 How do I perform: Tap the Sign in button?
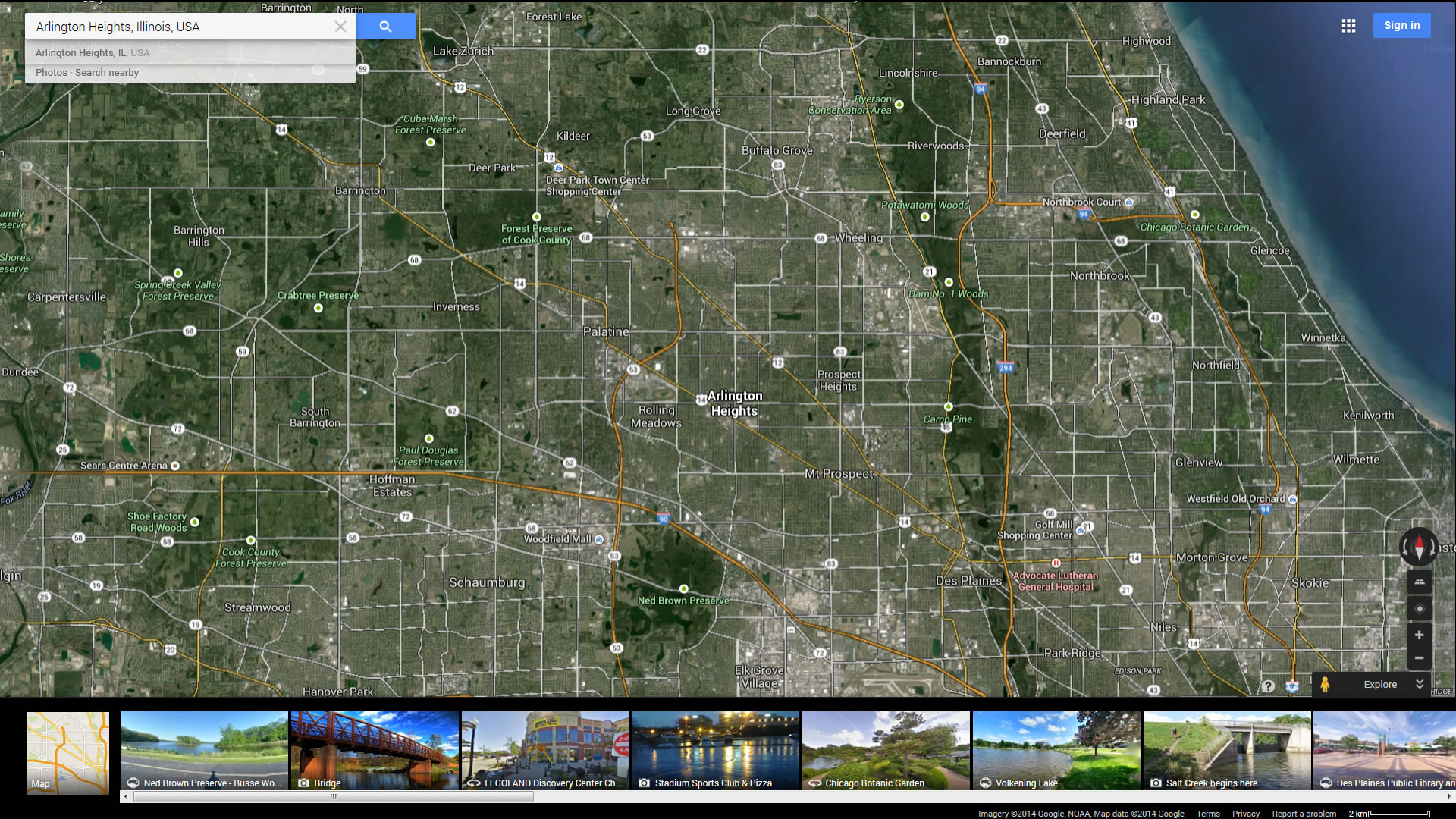click(1401, 25)
